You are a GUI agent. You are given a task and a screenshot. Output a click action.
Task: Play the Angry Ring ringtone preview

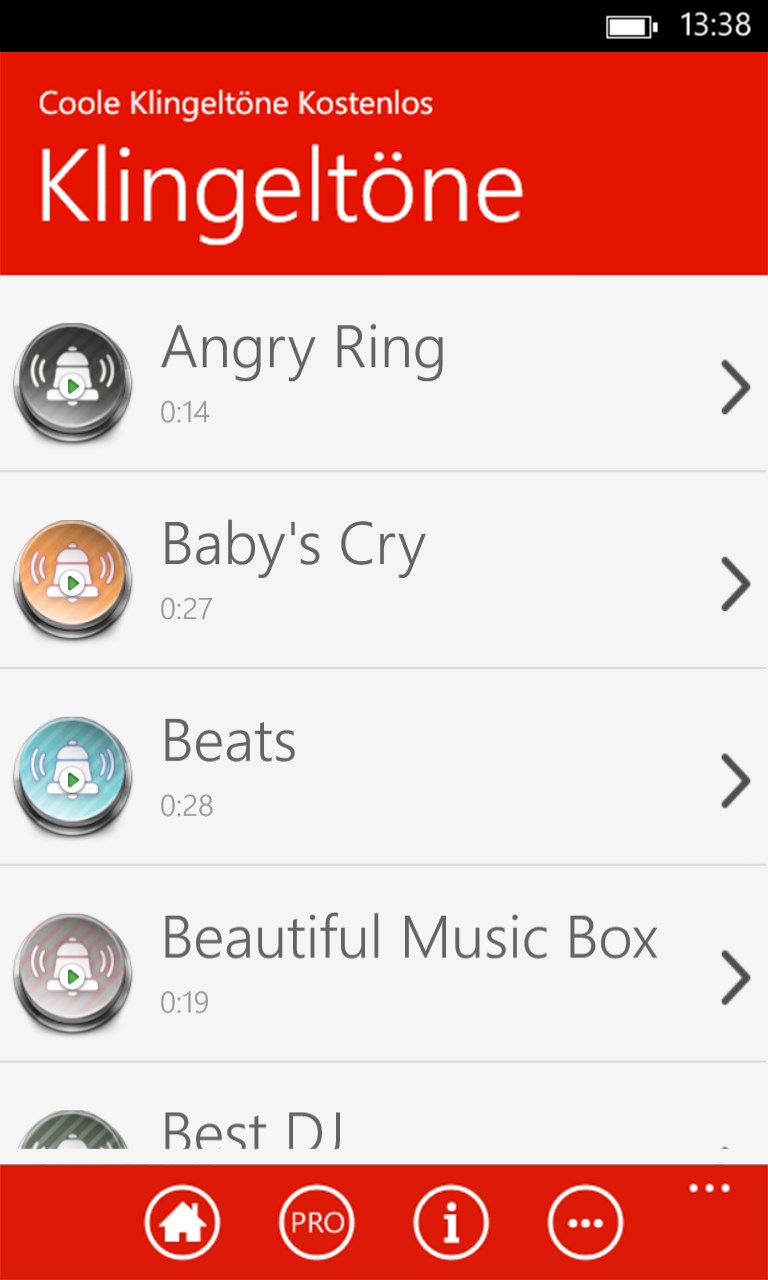72,383
